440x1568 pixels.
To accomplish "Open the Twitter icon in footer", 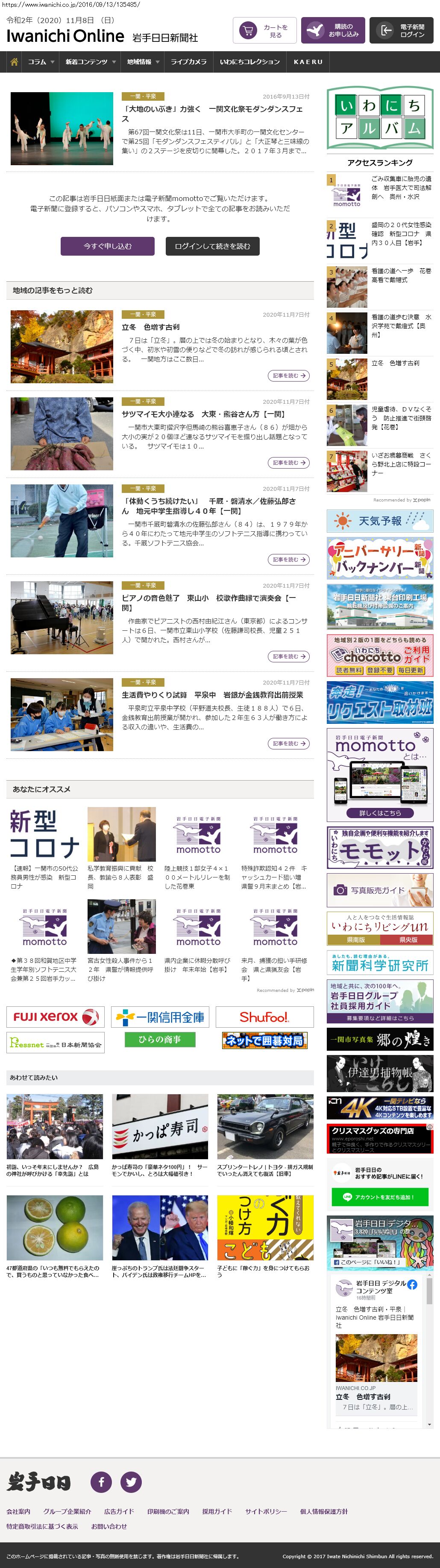I will click(x=131, y=1481).
